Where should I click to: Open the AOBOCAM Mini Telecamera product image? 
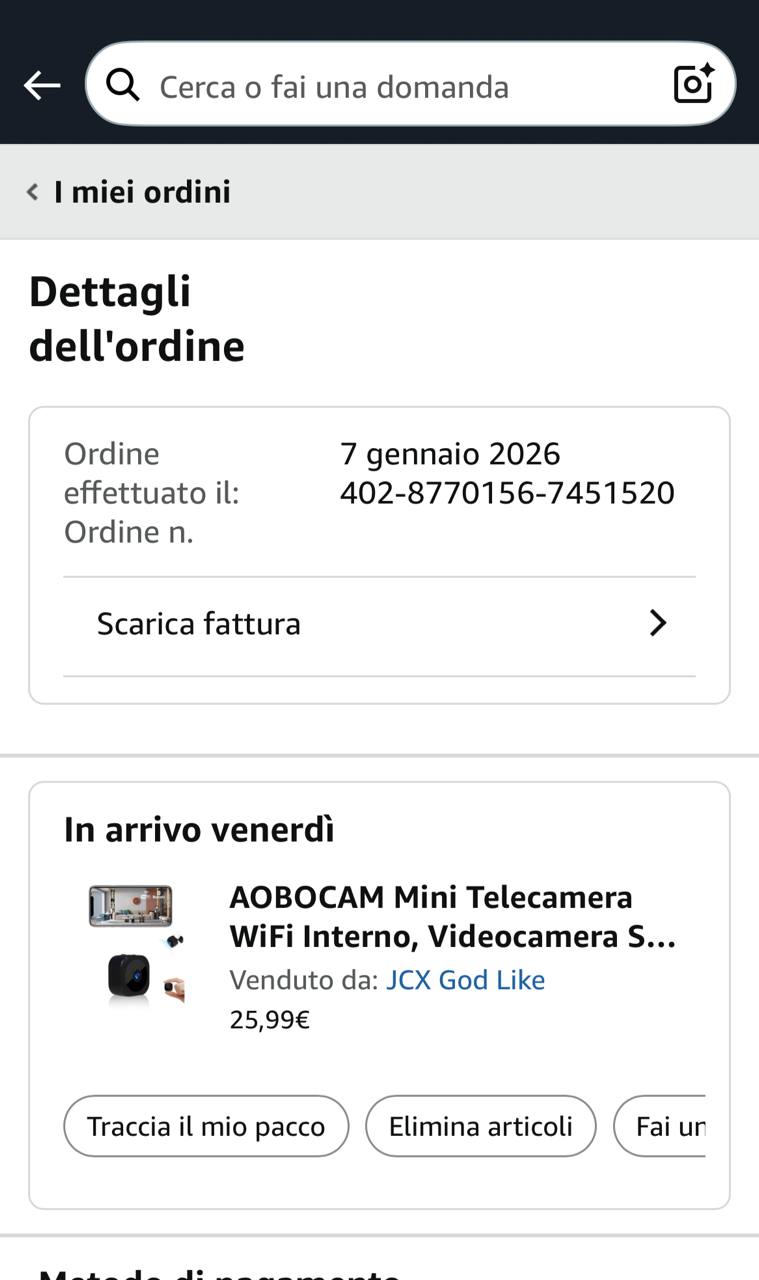[136, 944]
